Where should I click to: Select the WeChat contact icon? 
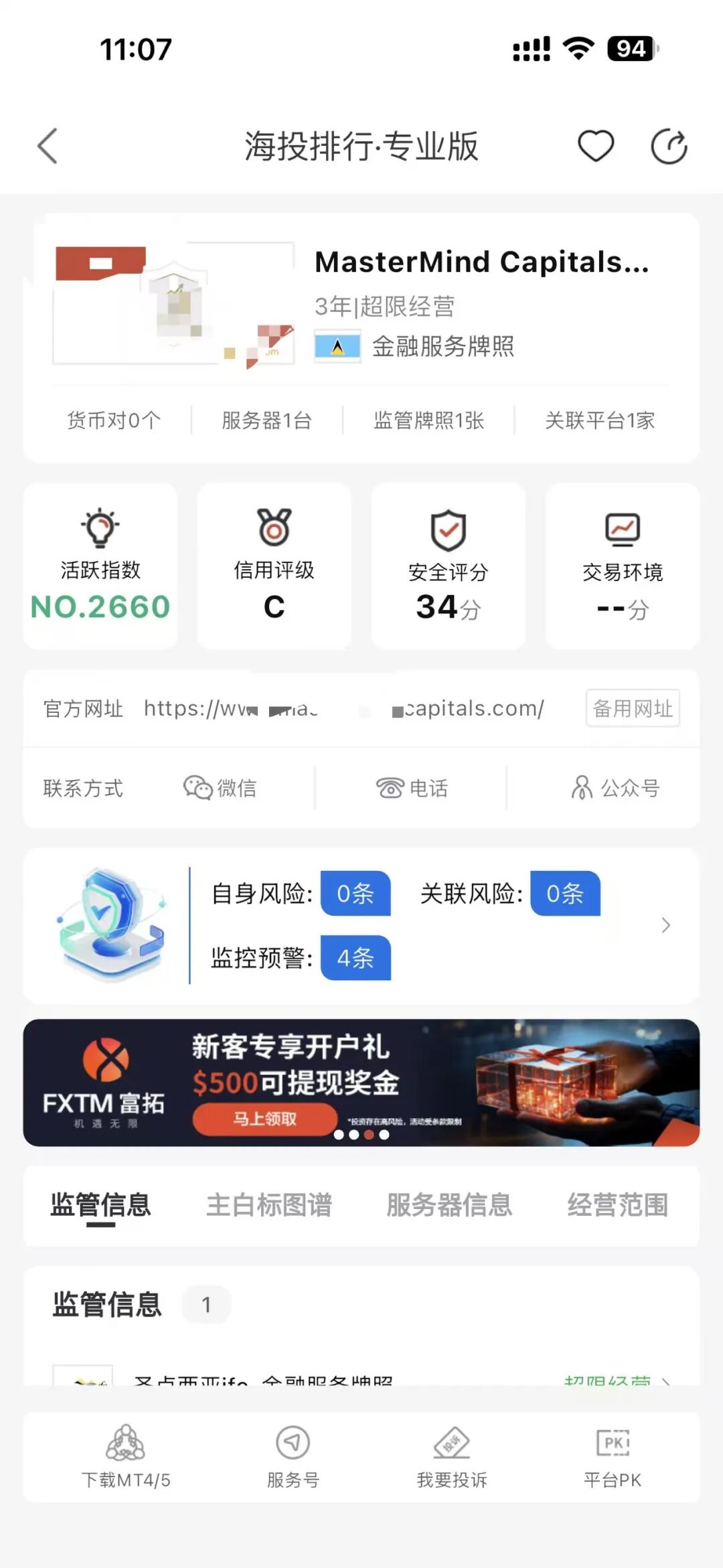pos(221,788)
